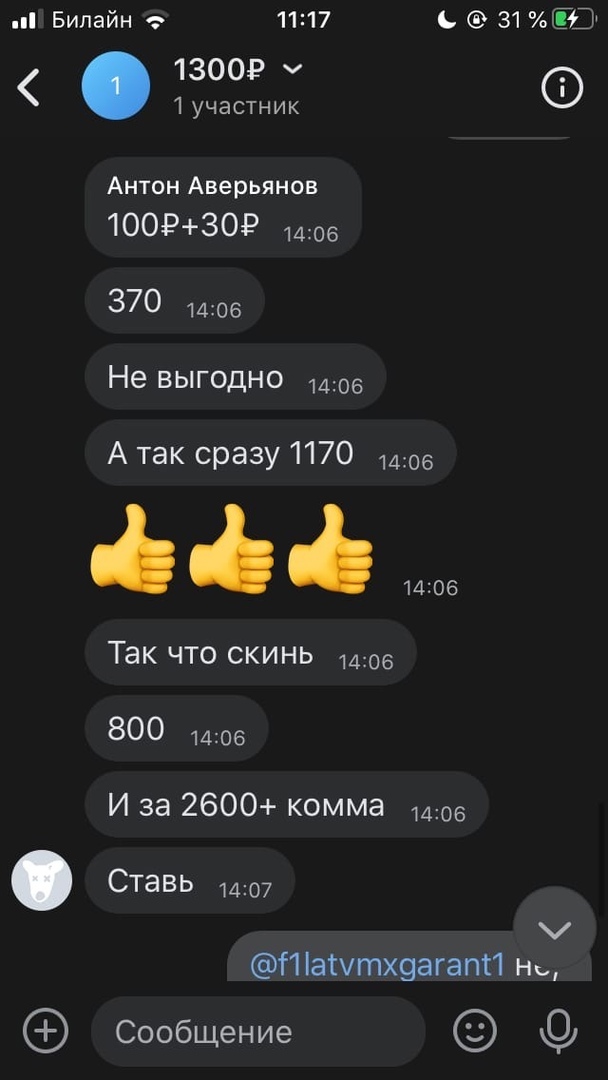Open the emoji and sticker picker
The image size is (608, 1080).
[475, 1030]
